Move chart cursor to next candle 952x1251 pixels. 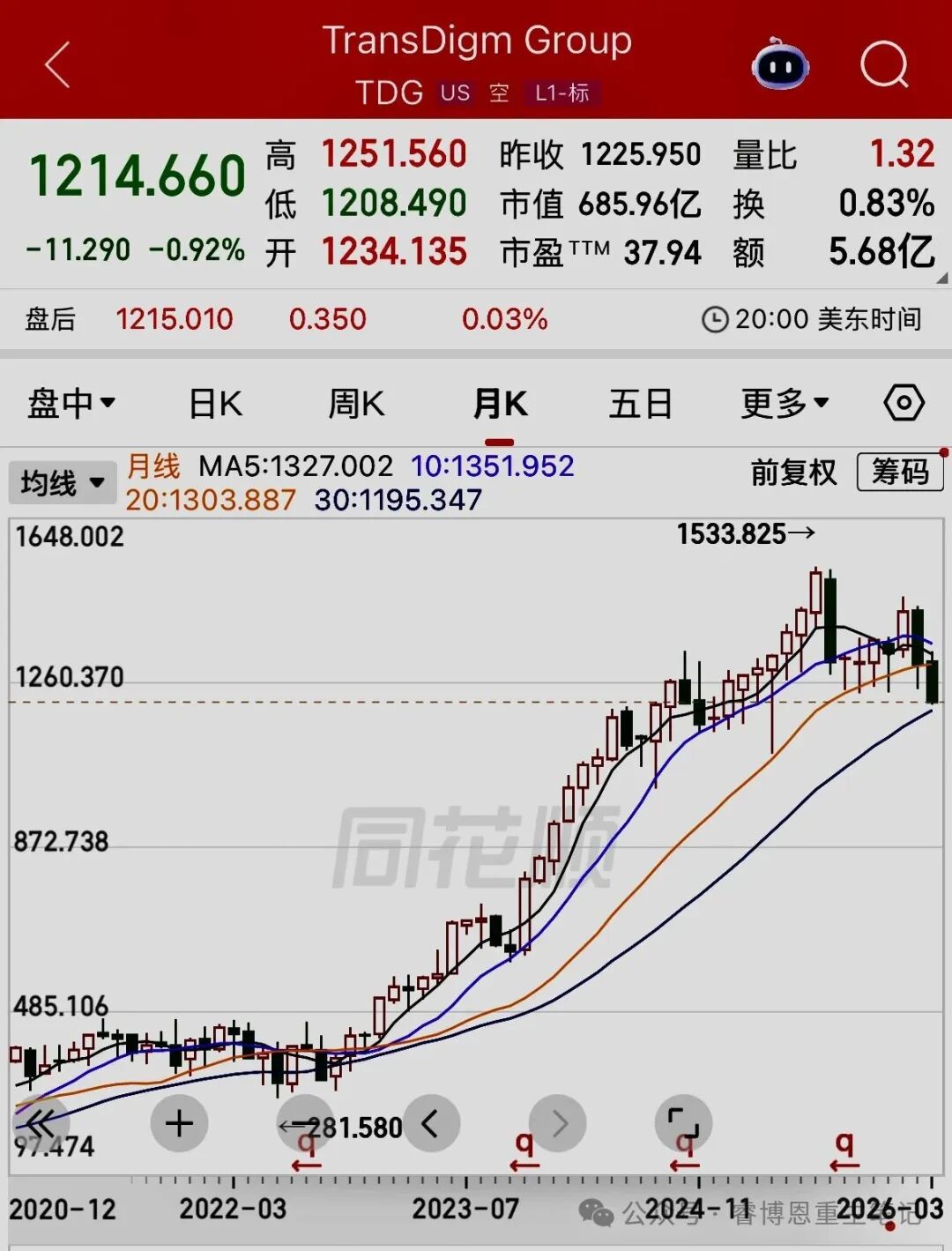pos(558,1123)
